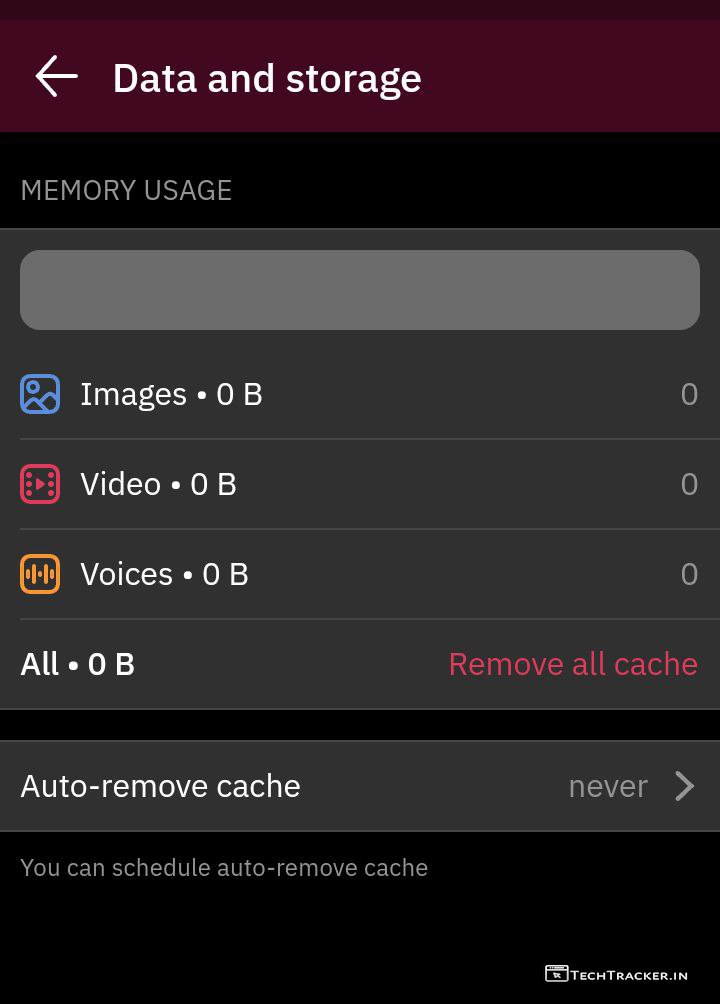
Task: Open the Video cache row
Action: pyautogui.click(x=360, y=484)
